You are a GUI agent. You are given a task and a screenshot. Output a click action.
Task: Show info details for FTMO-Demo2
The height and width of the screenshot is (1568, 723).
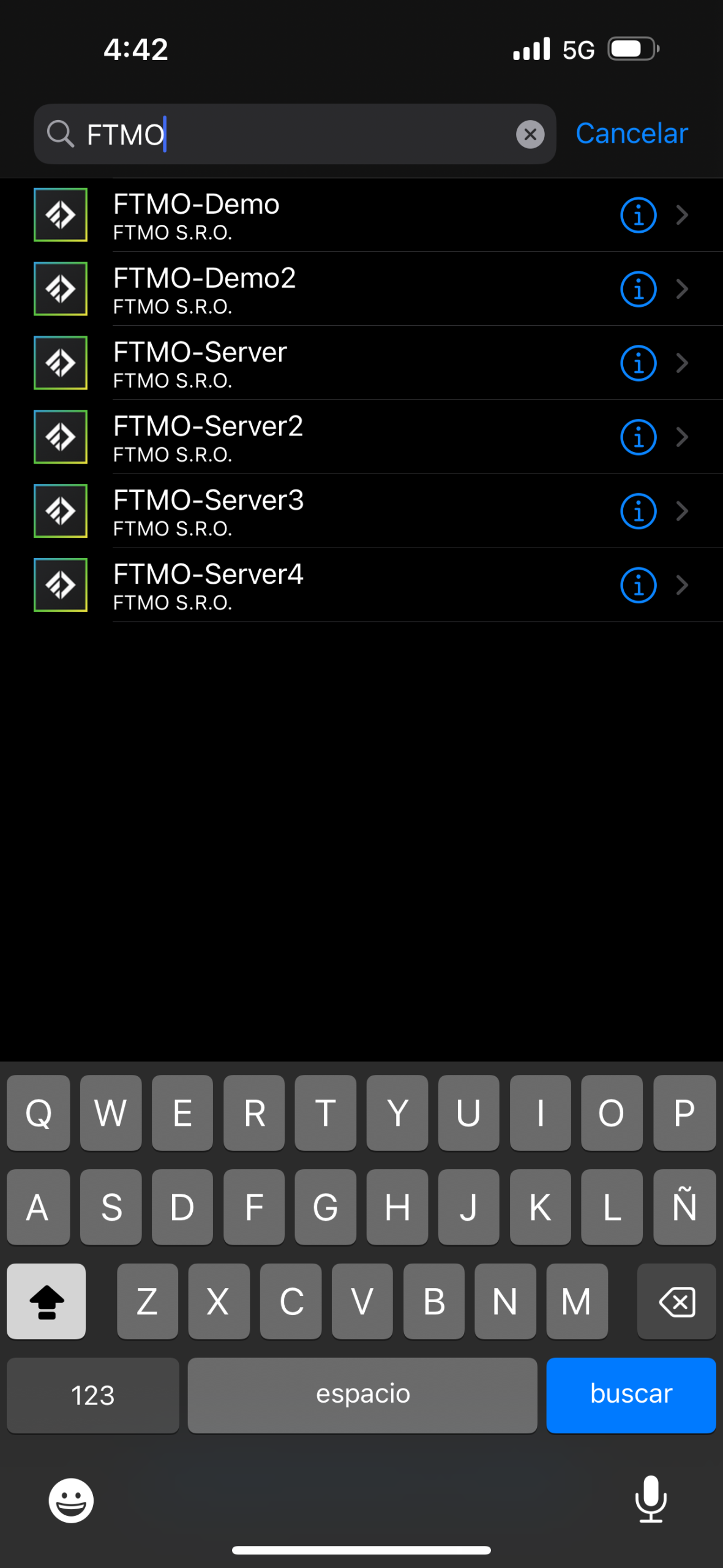638,290
